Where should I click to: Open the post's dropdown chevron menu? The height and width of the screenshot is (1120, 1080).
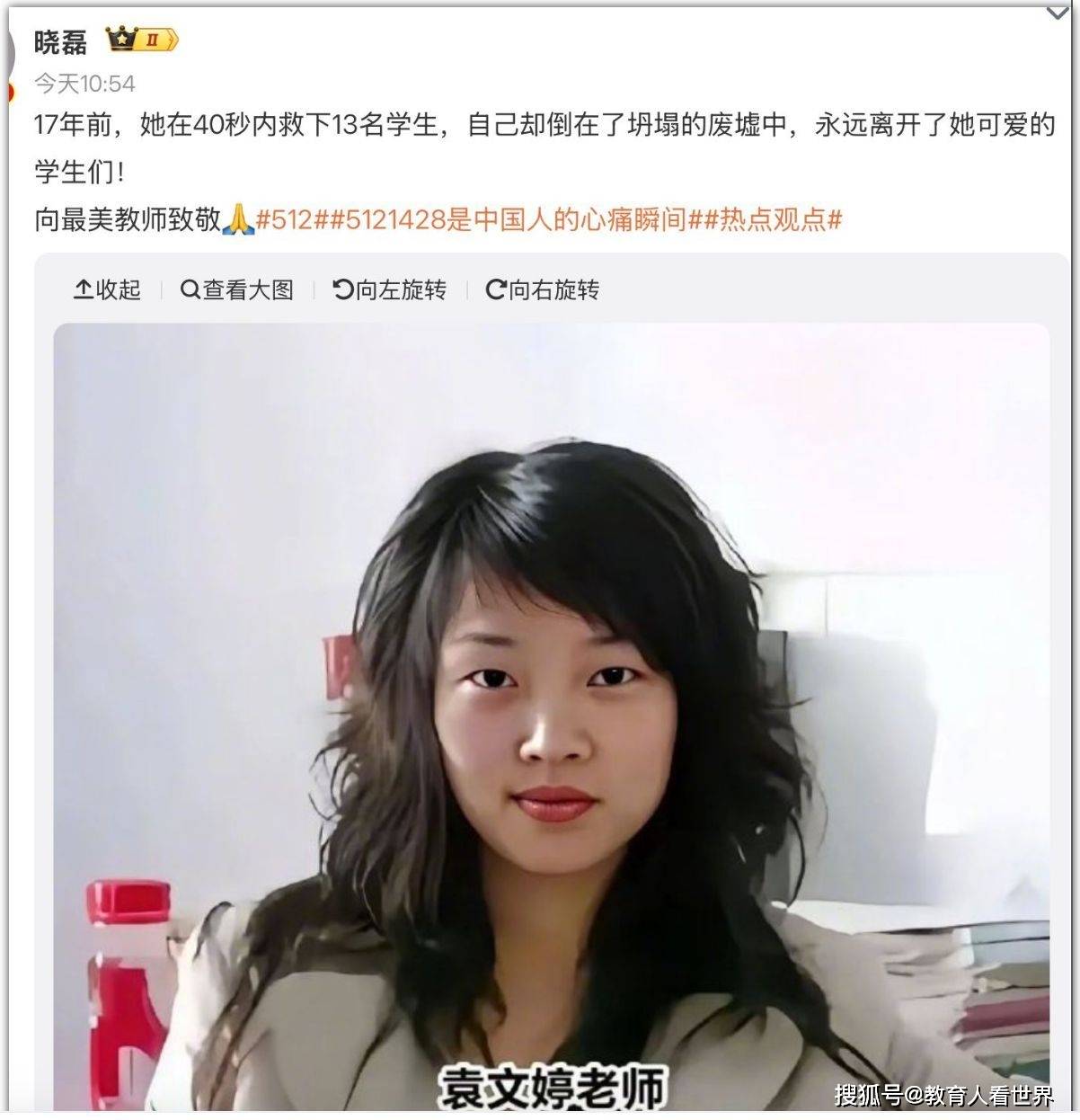(x=1058, y=13)
